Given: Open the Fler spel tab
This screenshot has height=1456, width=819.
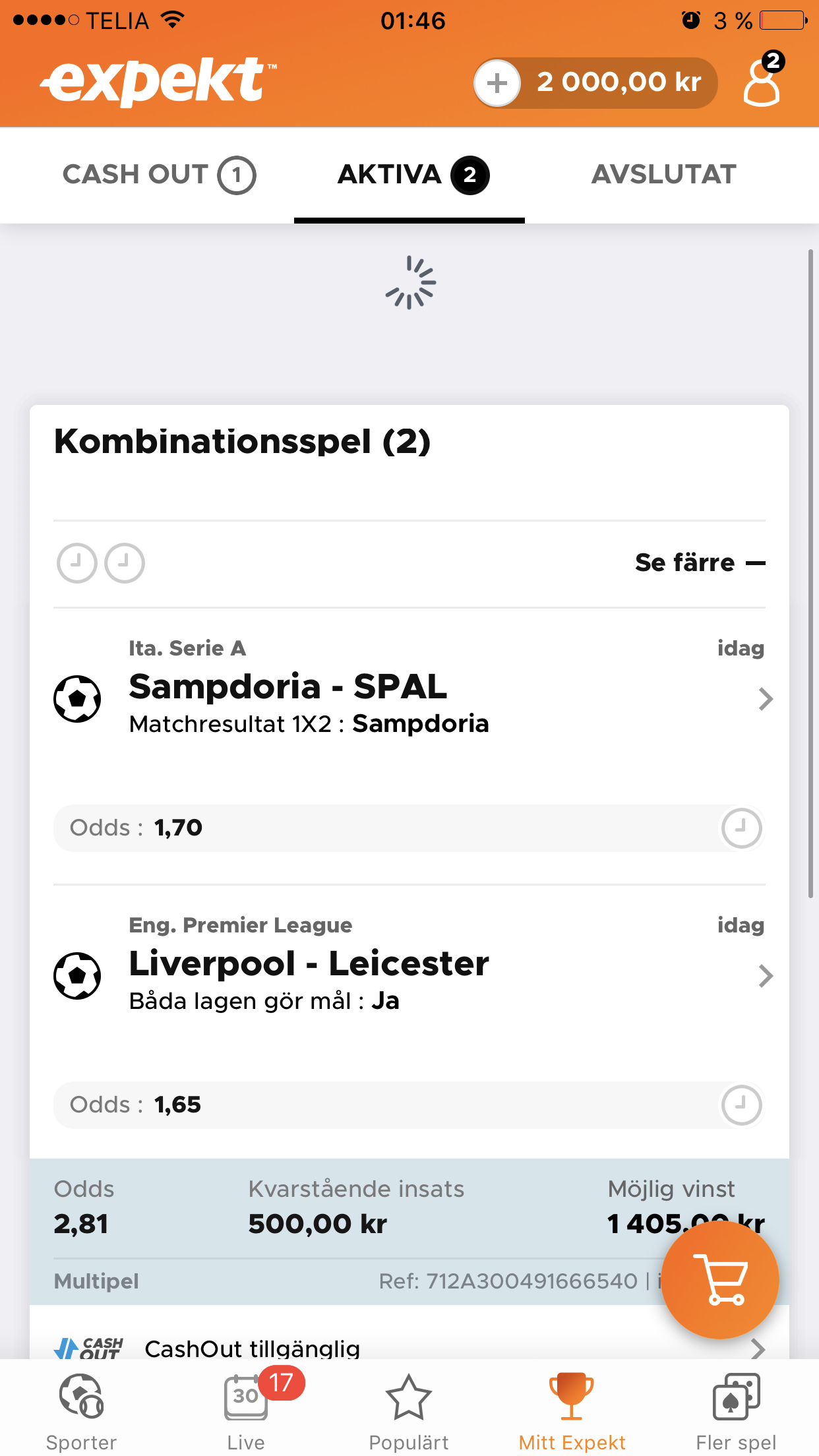Looking at the screenshot, I should click(736, 1411).
